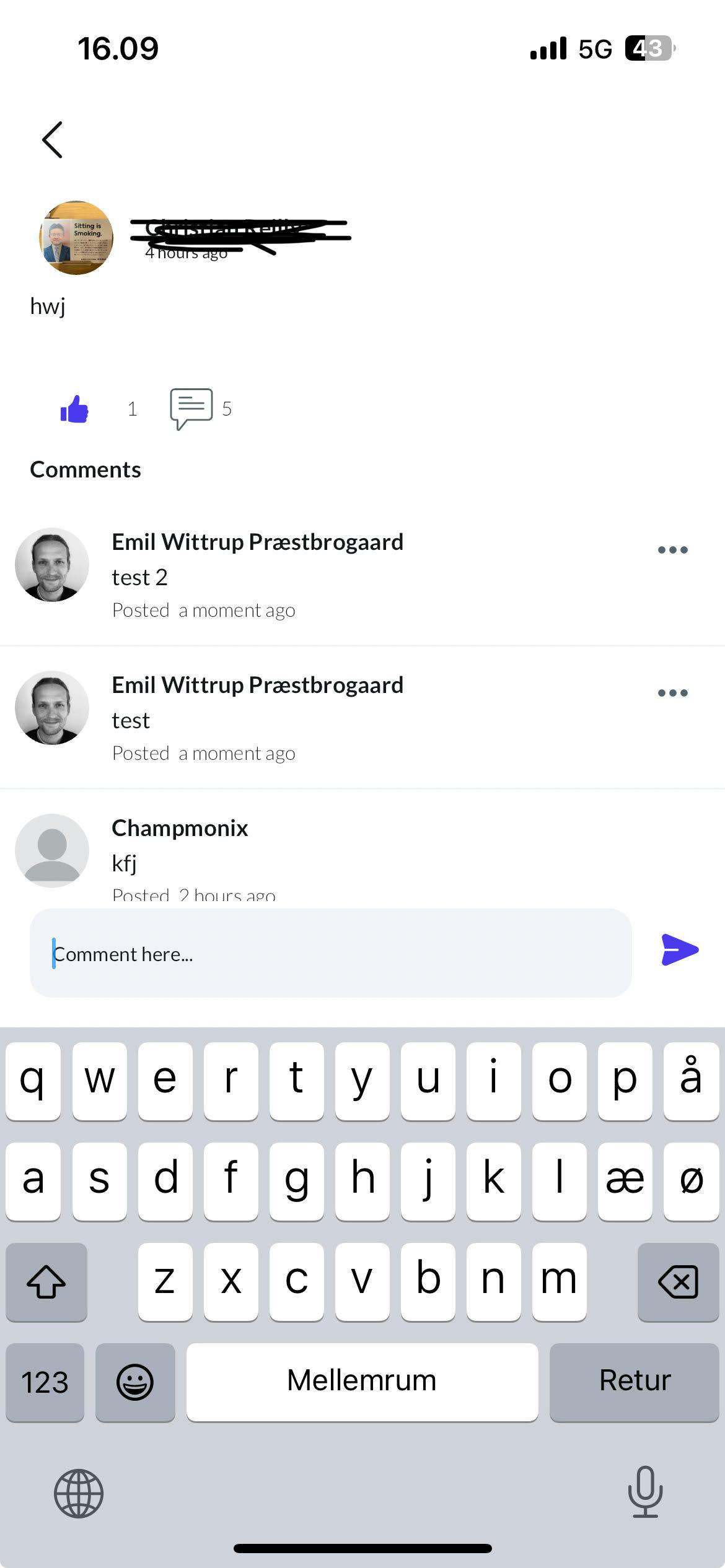Open comments via the speech bubble icon

[191, 408]
